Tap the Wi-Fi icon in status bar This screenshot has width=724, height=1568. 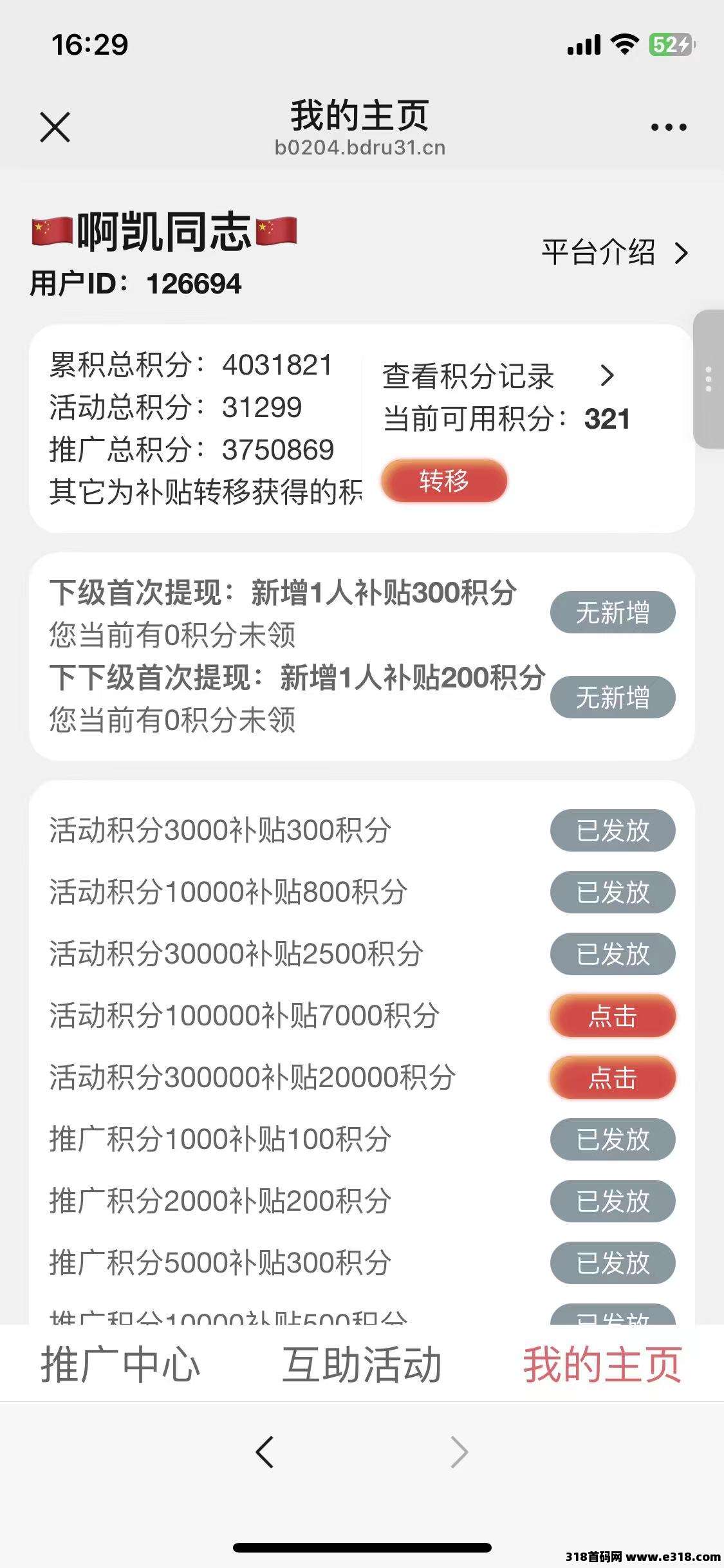622,45
